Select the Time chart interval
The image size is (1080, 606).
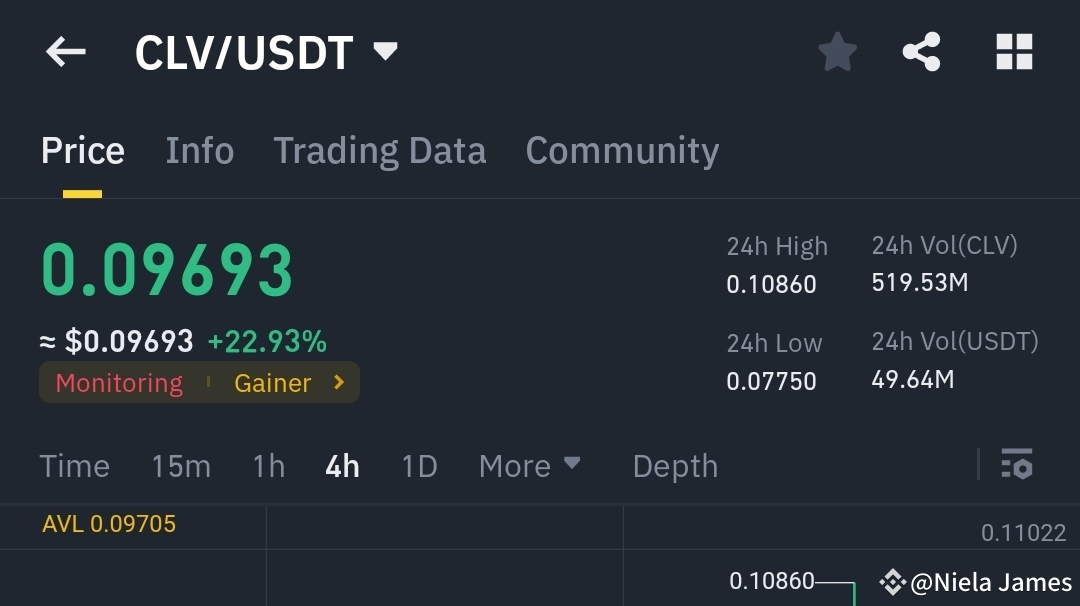click(74, 466)
